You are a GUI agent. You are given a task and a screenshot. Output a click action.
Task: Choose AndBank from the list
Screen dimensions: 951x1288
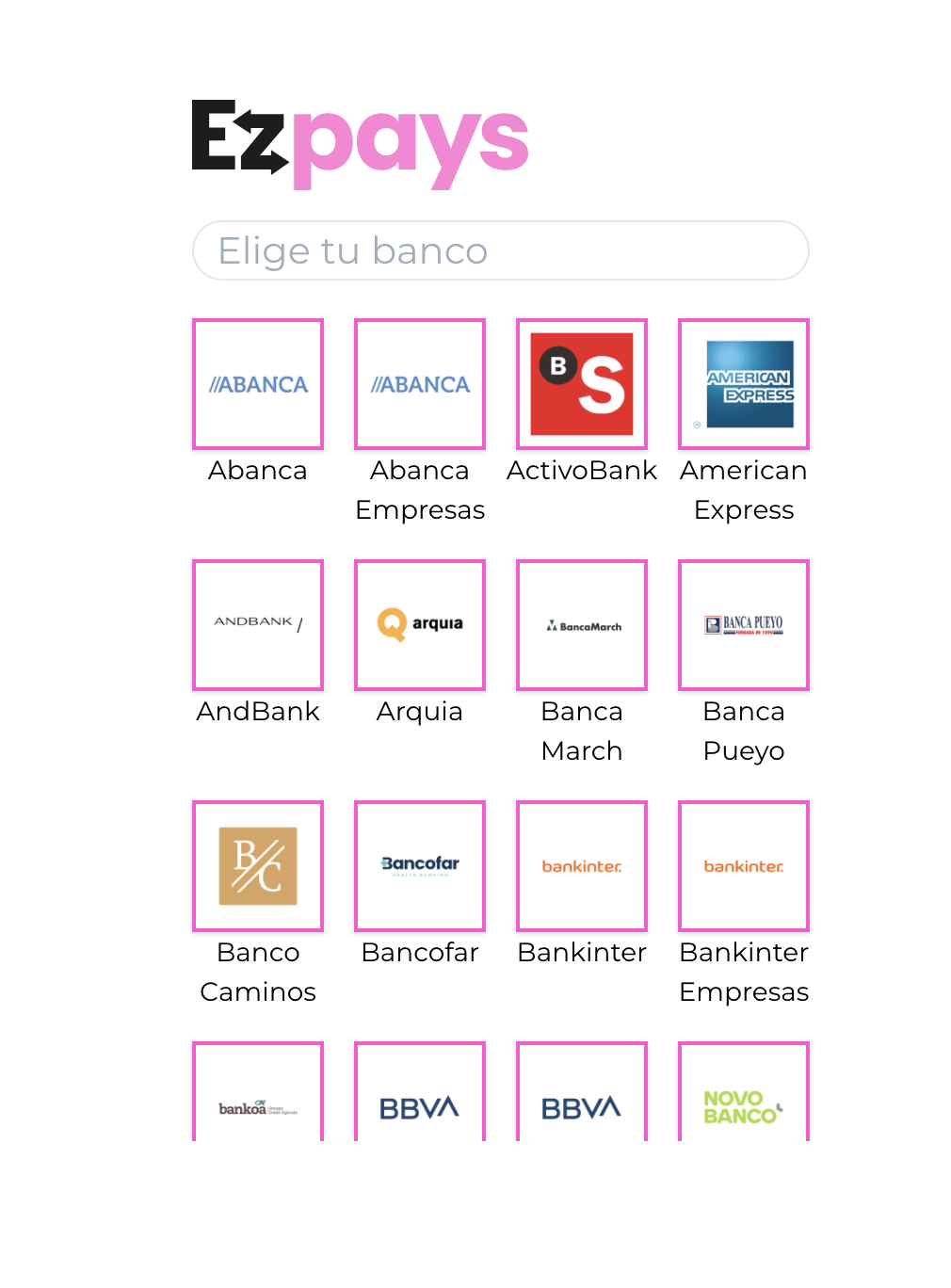pyautogui.click(x=258, y=625)
